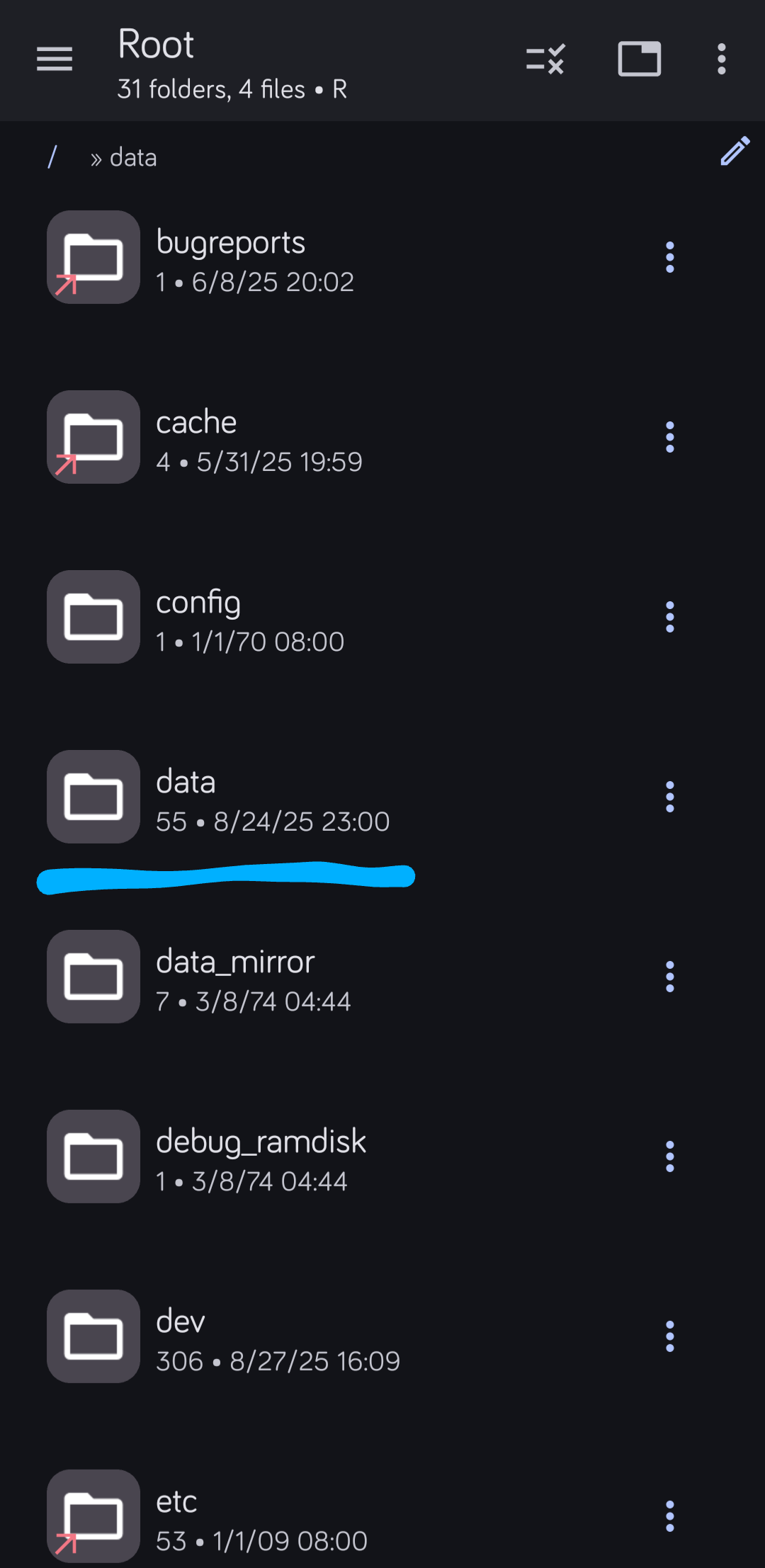Open the debug_ramdisk folder
This screenshot has width=765, height=1568.
tap(261, 1158)
